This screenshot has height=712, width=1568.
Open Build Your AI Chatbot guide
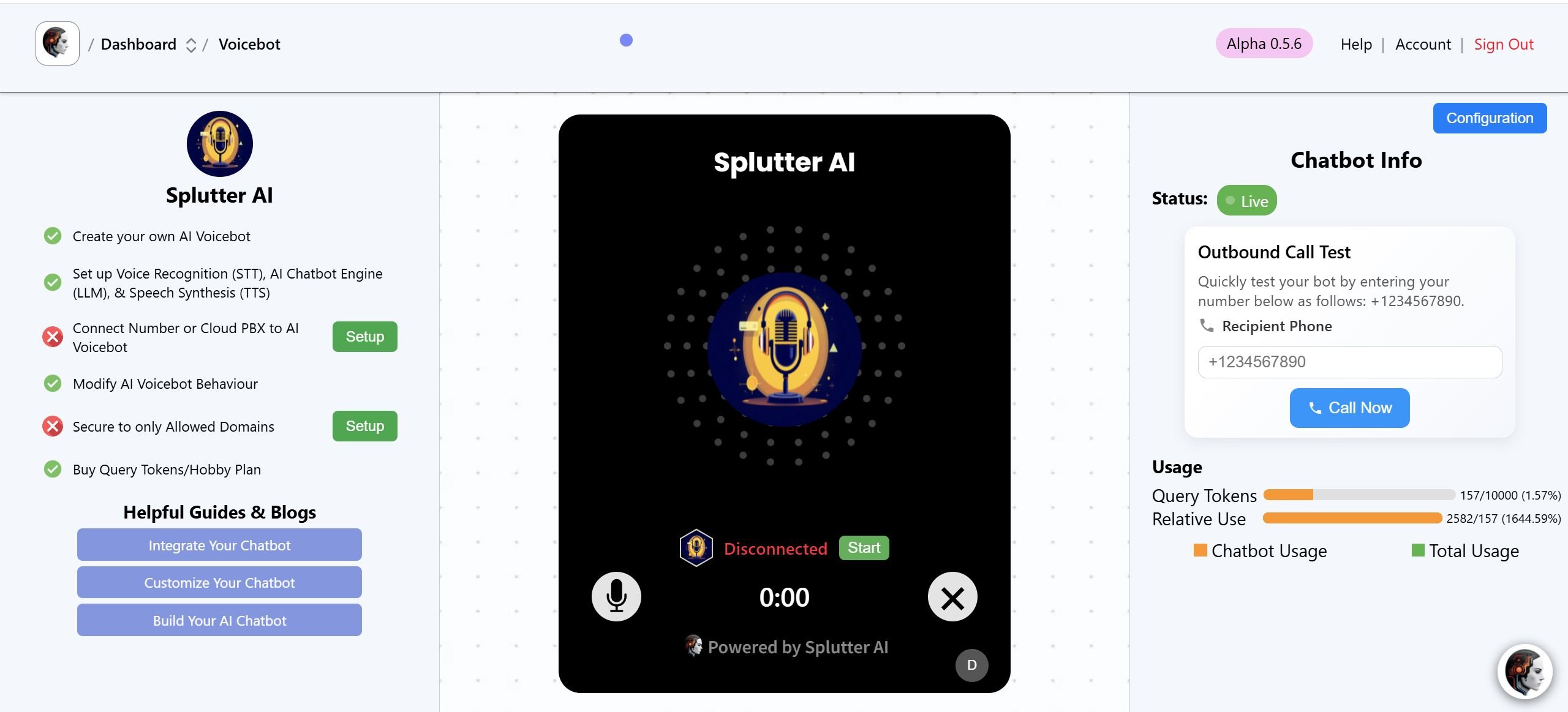click(x=219, y=620)
